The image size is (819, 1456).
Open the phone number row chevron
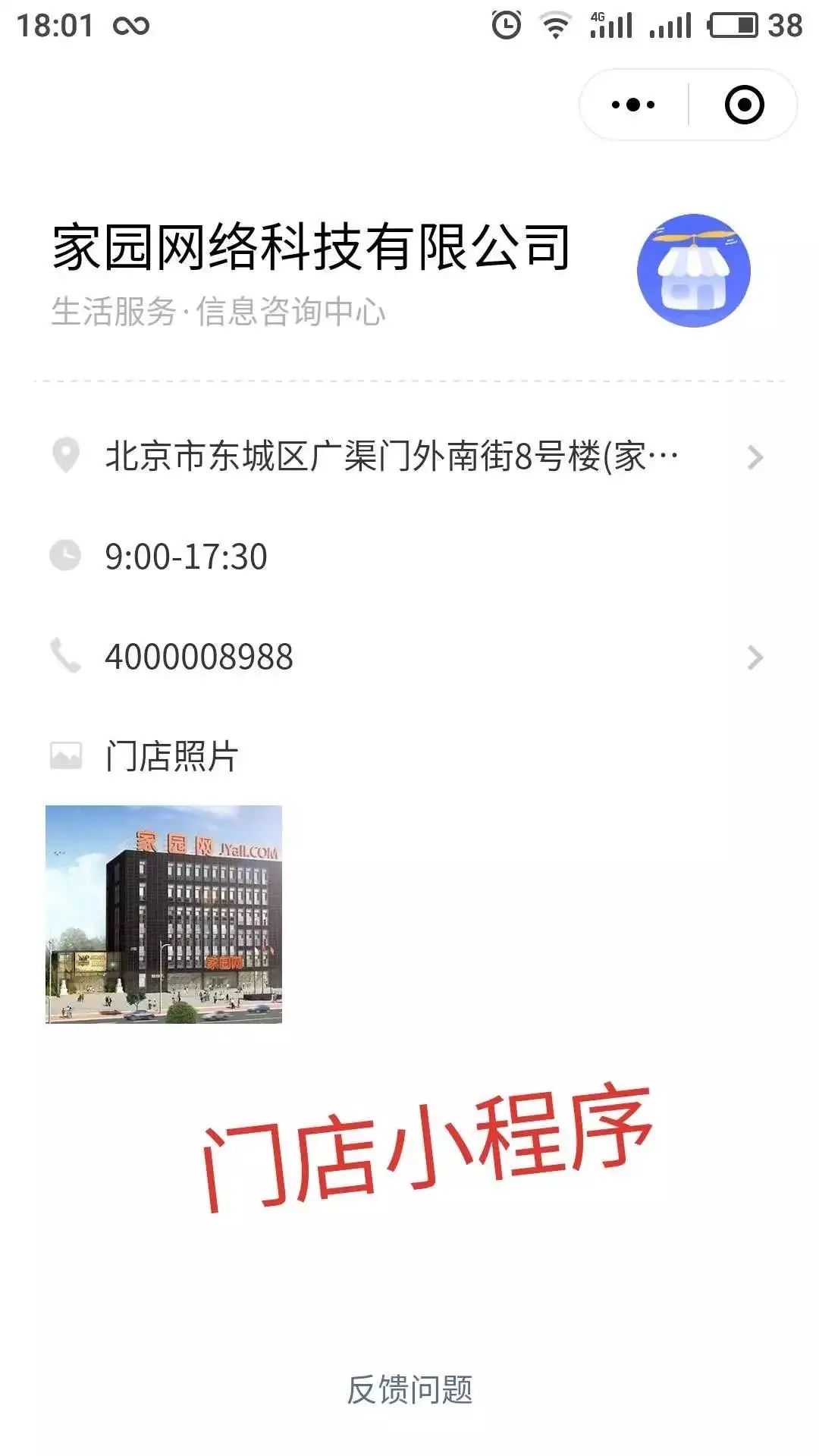(x=753, y=658)
